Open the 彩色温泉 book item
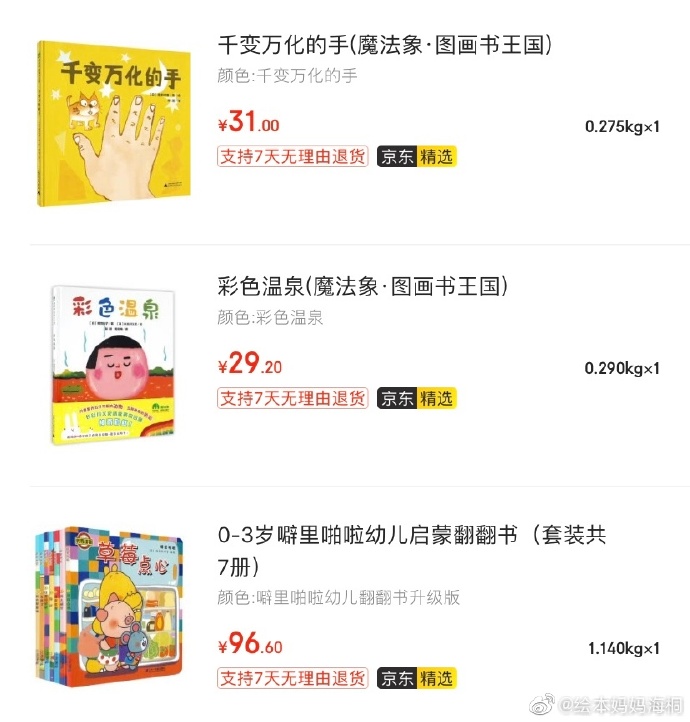The height and width of the screenshot is (722, 690). click(x=363, y=288)
